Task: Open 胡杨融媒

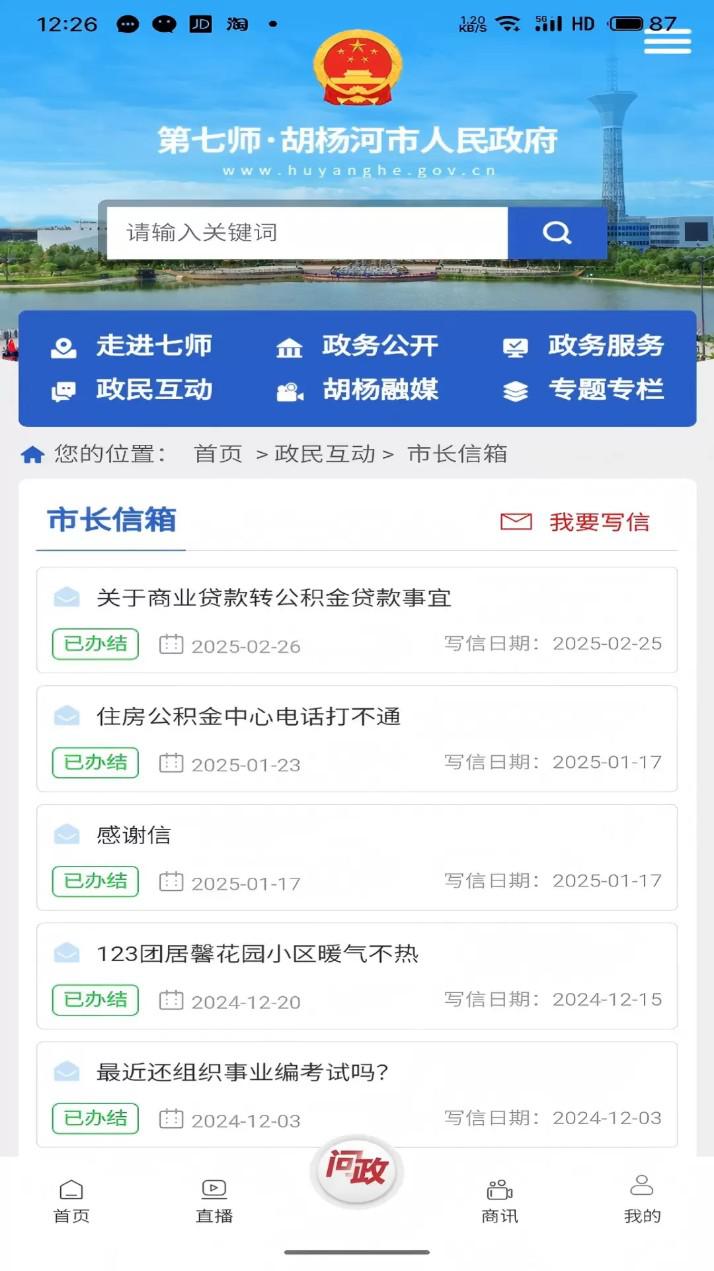Action: (x=357, y=390)
